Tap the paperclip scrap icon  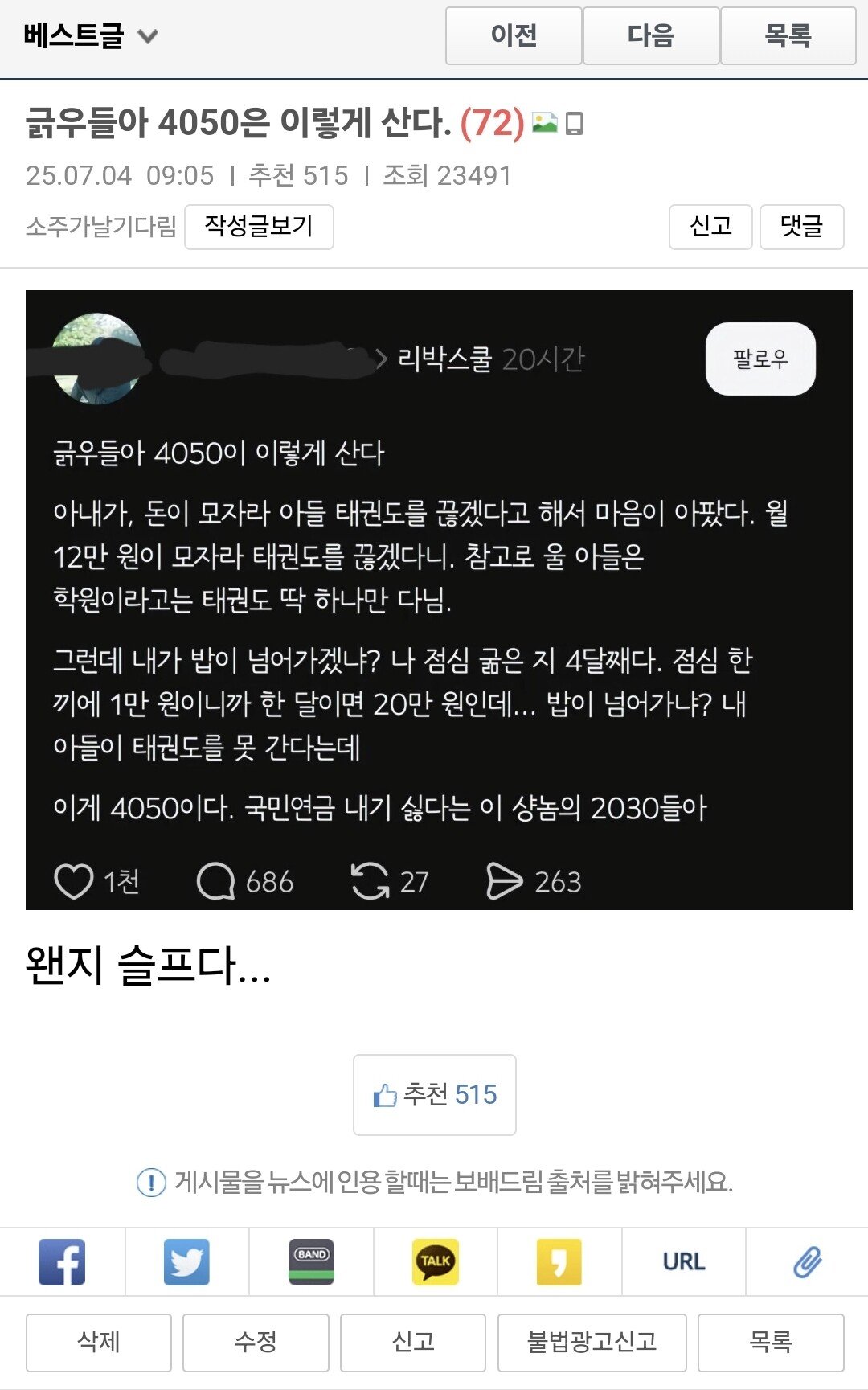807,1261
